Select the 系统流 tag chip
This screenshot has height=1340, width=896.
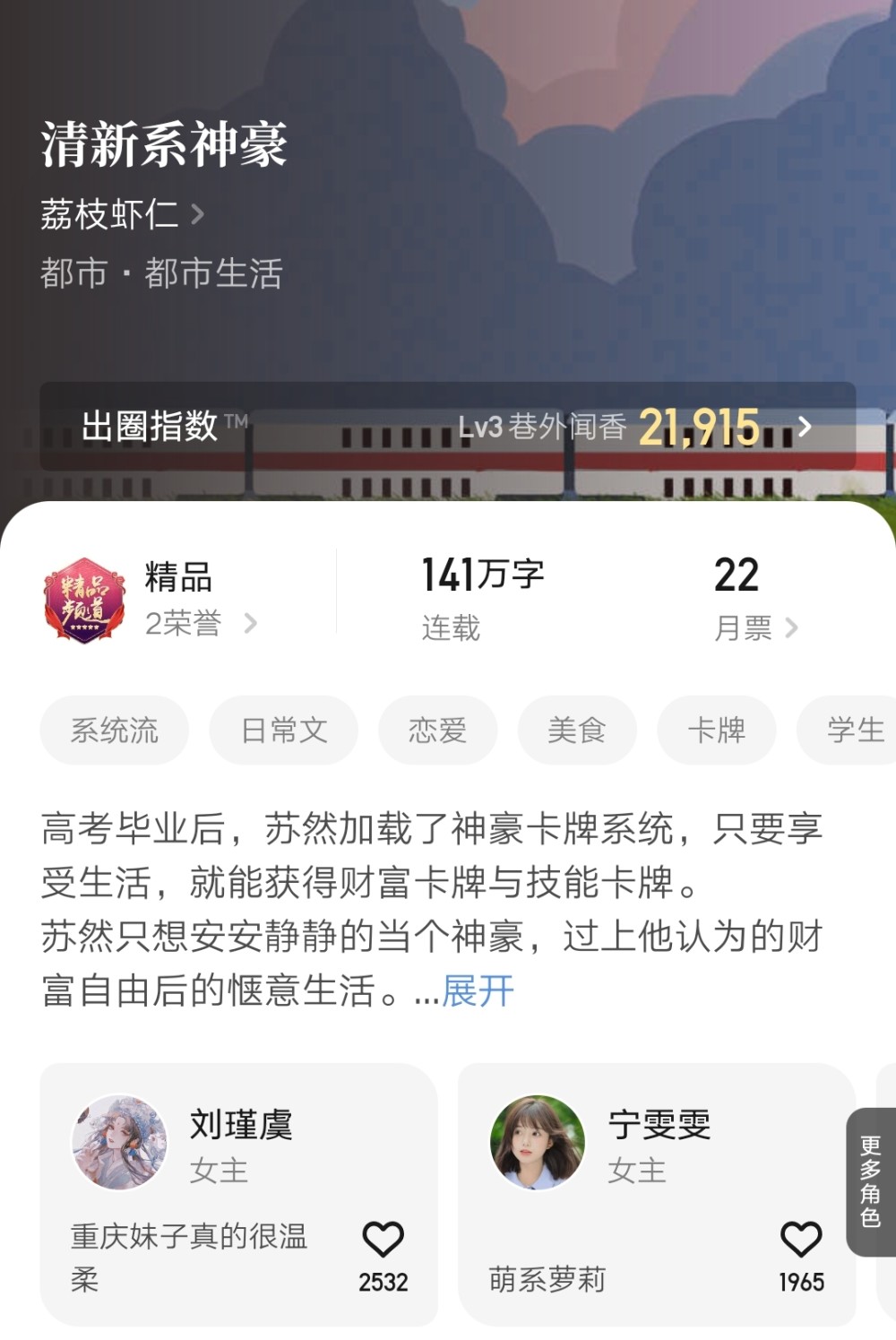point(115,731)
